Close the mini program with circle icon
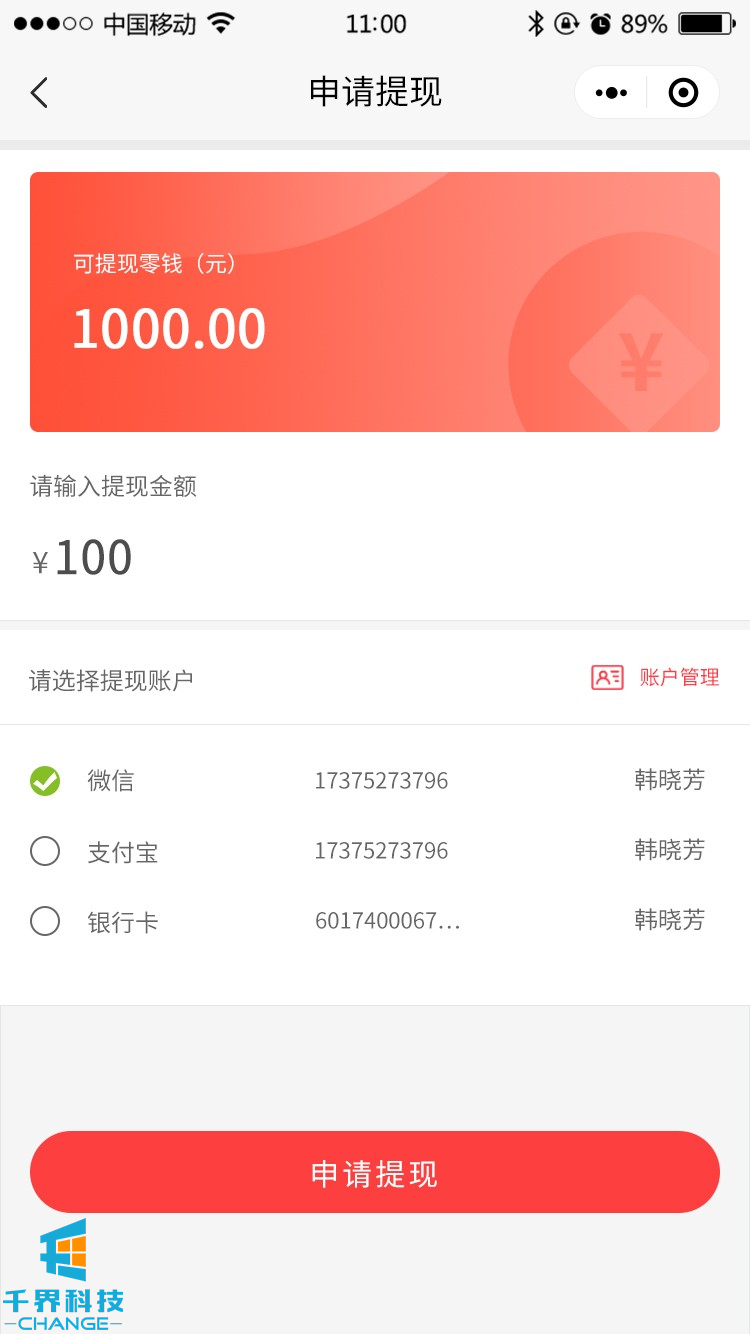 tap(683, 93)
